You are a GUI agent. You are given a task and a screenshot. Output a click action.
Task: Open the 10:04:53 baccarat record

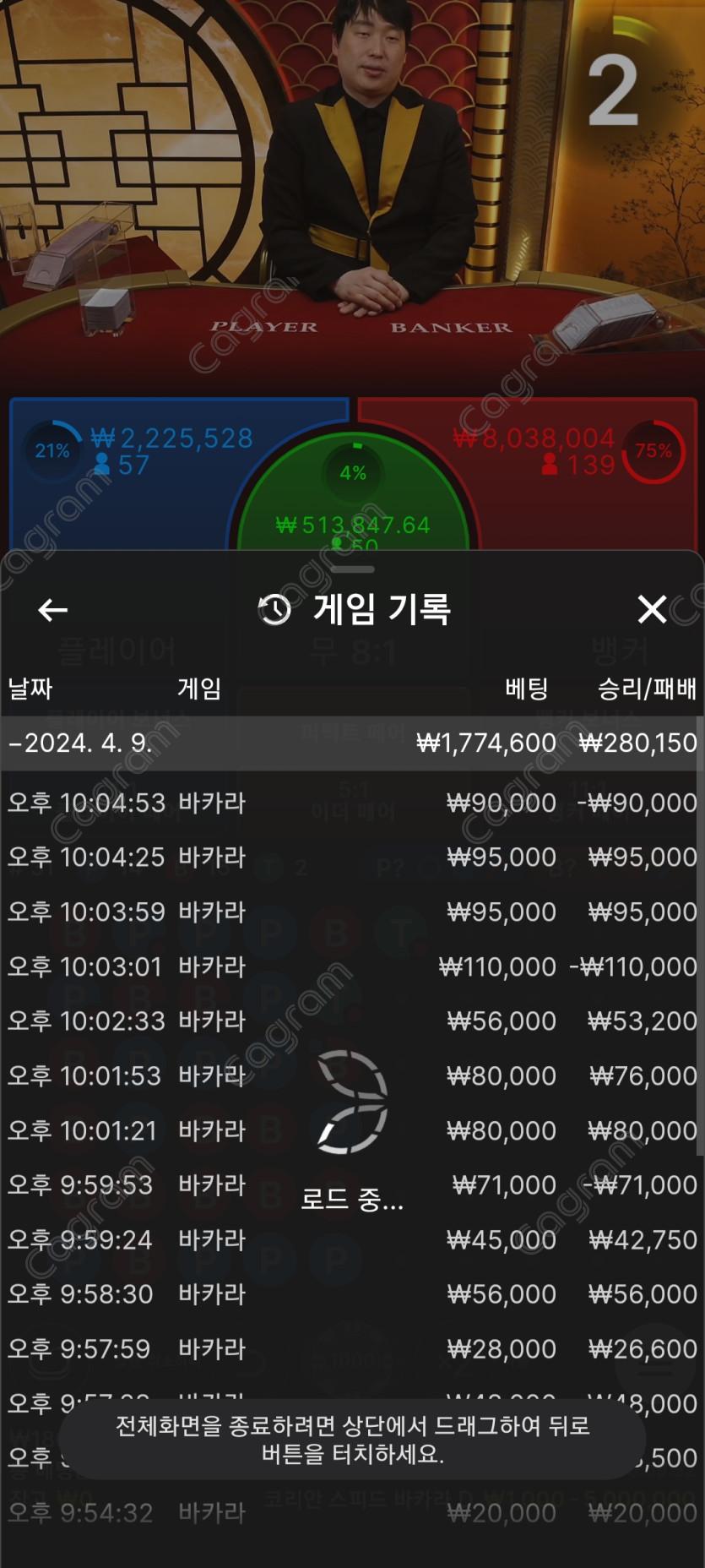click(351, 803)
